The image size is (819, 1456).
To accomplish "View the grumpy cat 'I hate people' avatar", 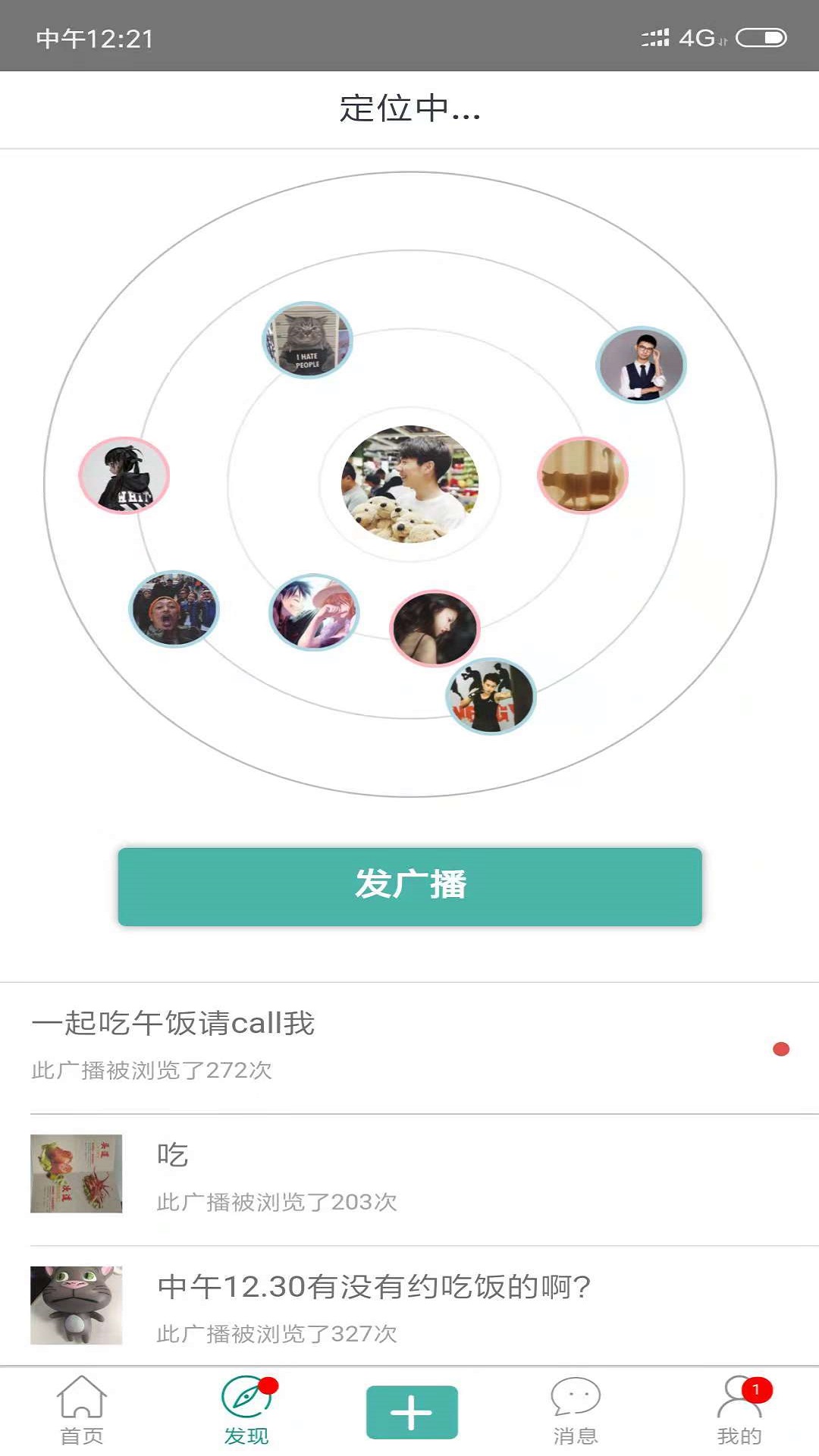I will point(307,340).
